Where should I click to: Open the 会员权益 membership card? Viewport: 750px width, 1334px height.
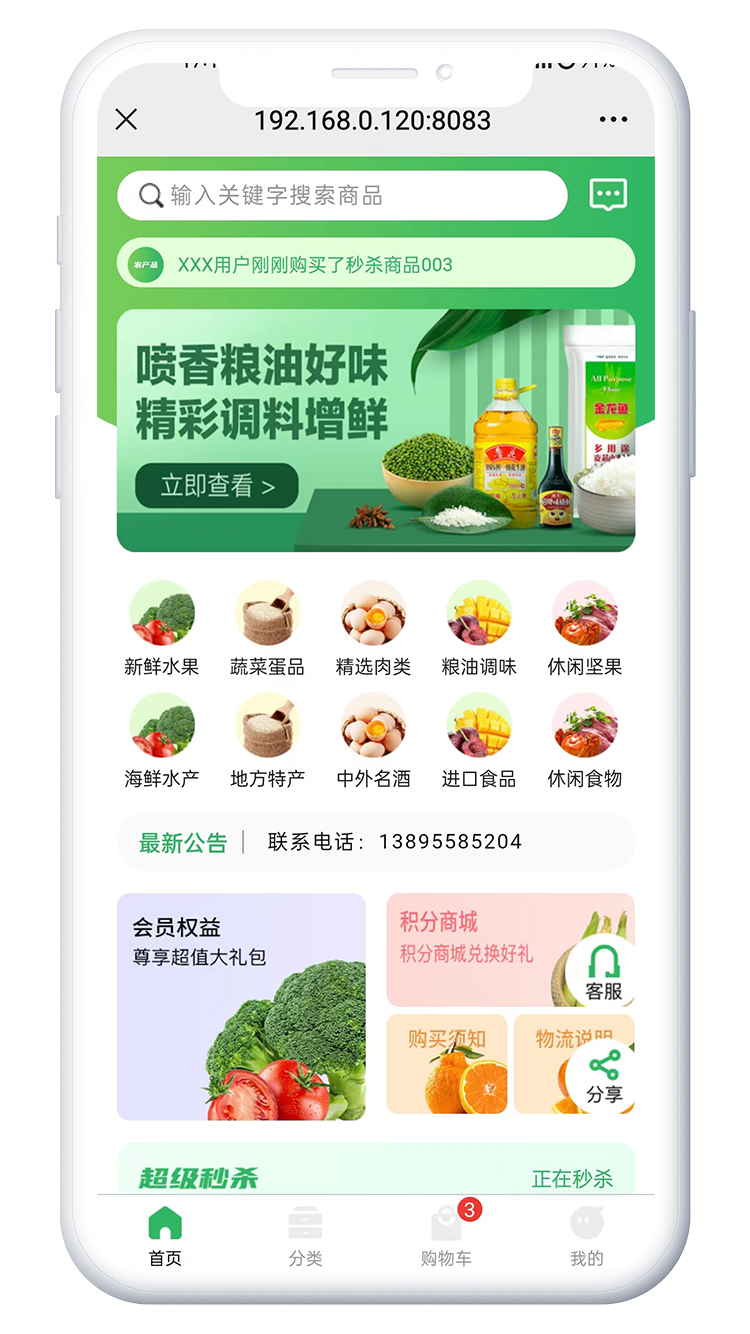pos(241,1006)
